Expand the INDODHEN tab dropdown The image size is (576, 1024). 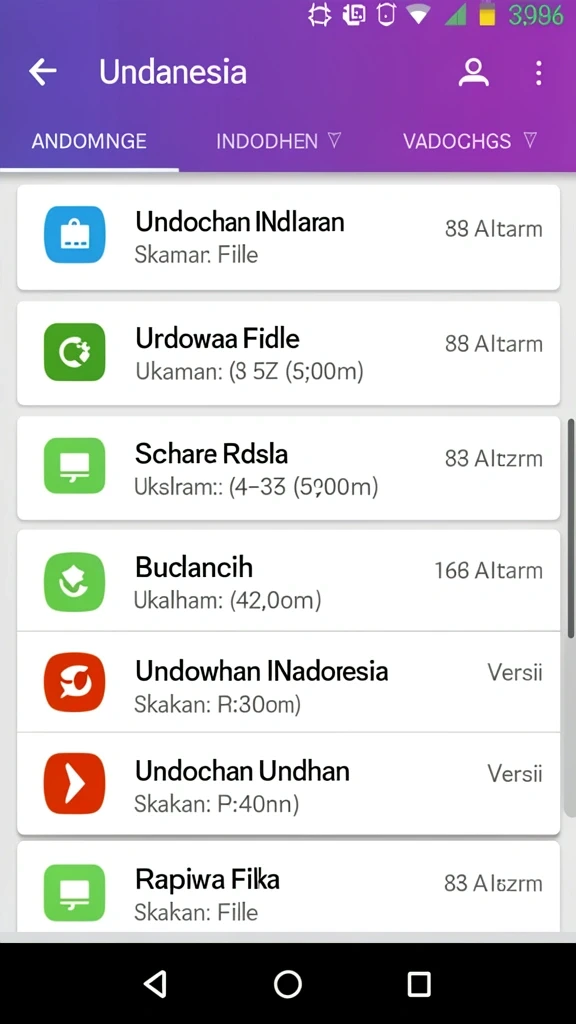point(279,141)
